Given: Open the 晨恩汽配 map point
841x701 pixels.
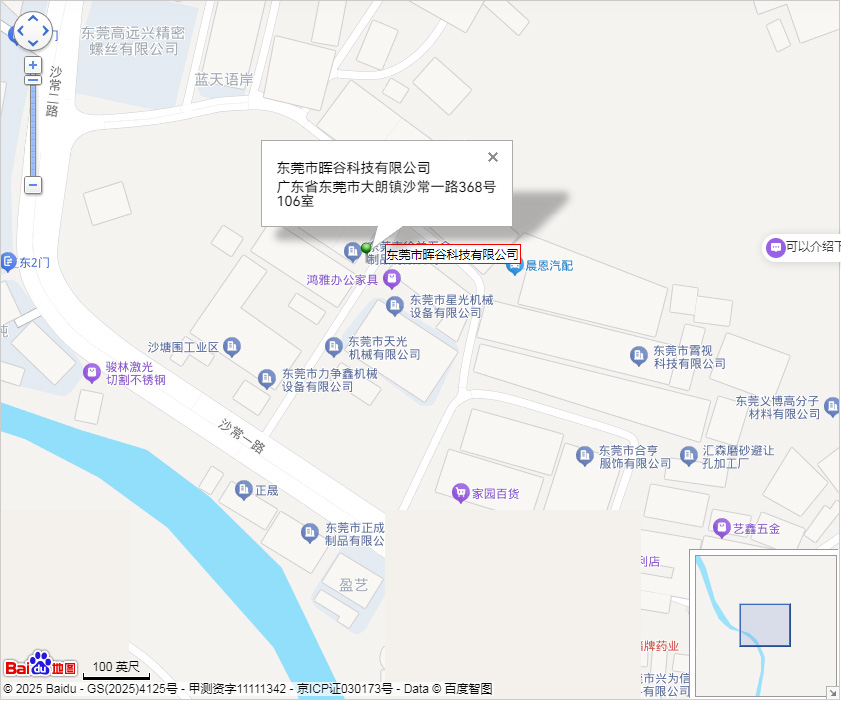Looking at the screenshot, I should 515,266.
